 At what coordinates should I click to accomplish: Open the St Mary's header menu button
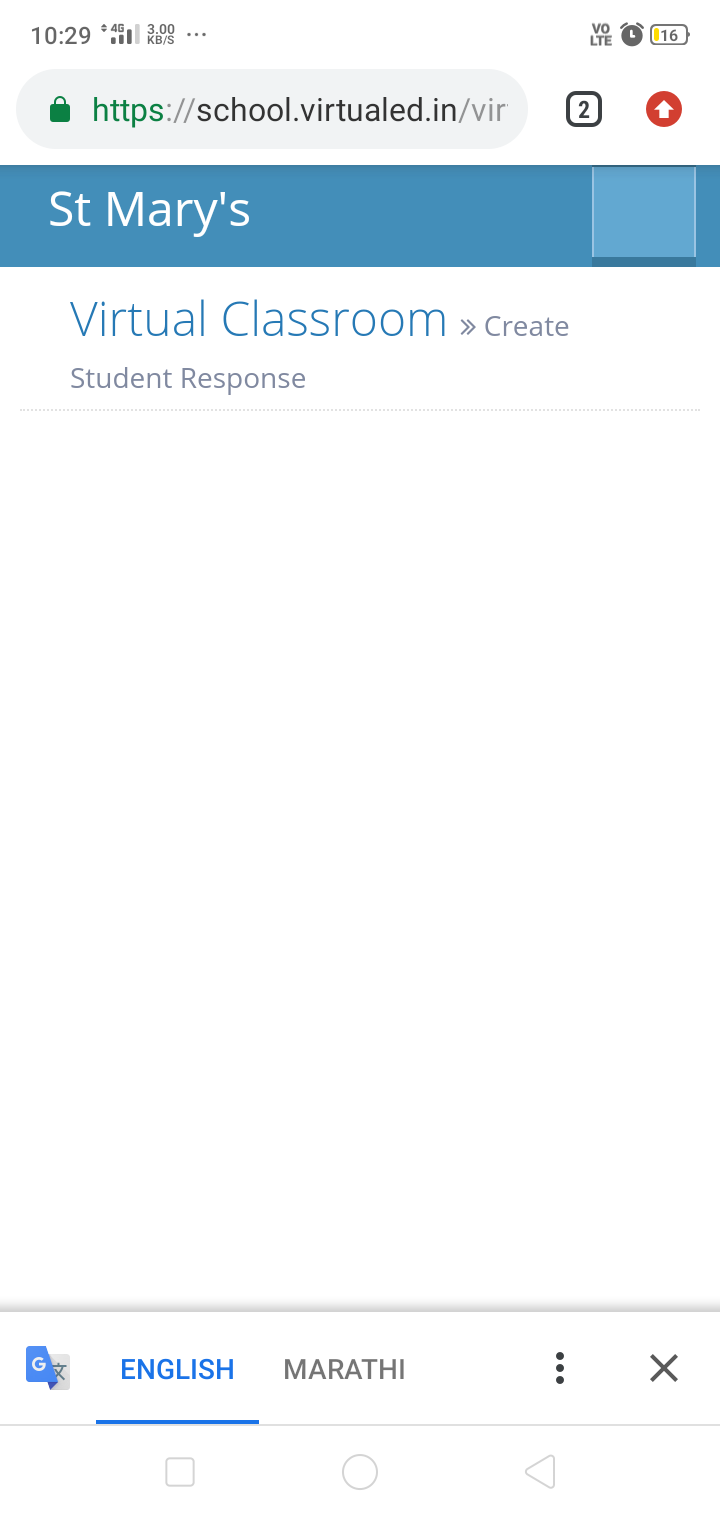(644, 215)
